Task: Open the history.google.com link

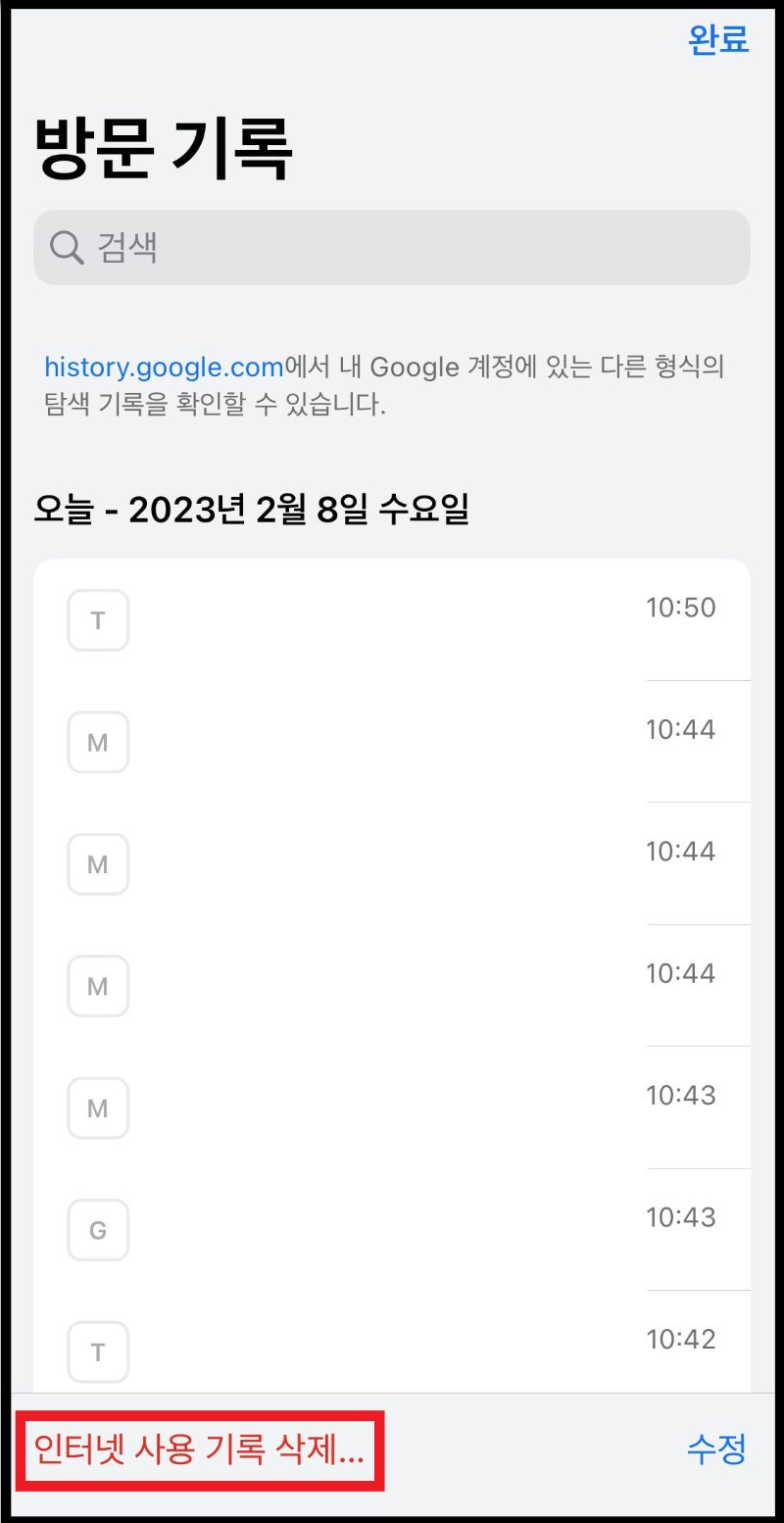Action: tap(163, 367)
